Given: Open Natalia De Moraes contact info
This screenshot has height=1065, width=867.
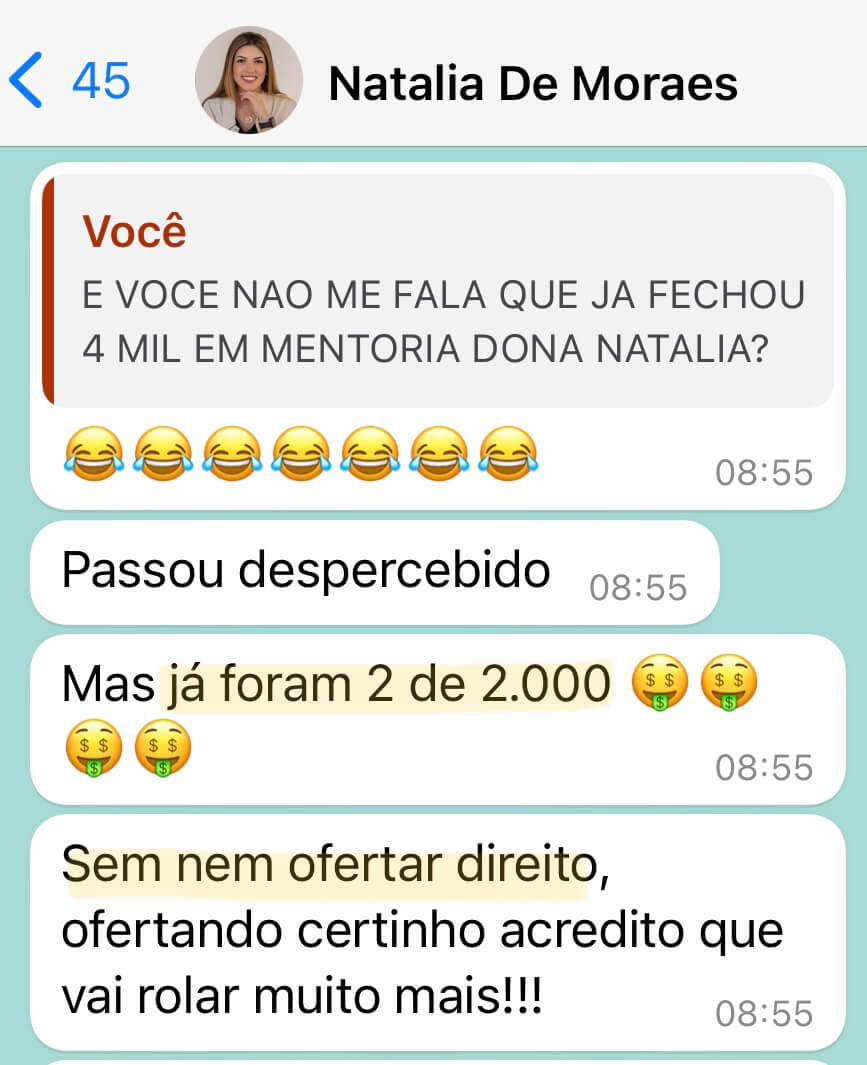Looking at the screenshot, I should coord(532,83).
